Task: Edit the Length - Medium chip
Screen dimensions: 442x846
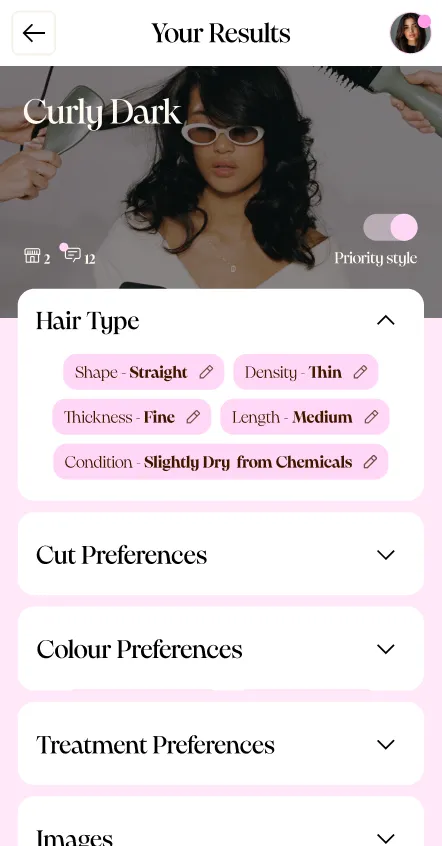Action: tap(371, 417)
